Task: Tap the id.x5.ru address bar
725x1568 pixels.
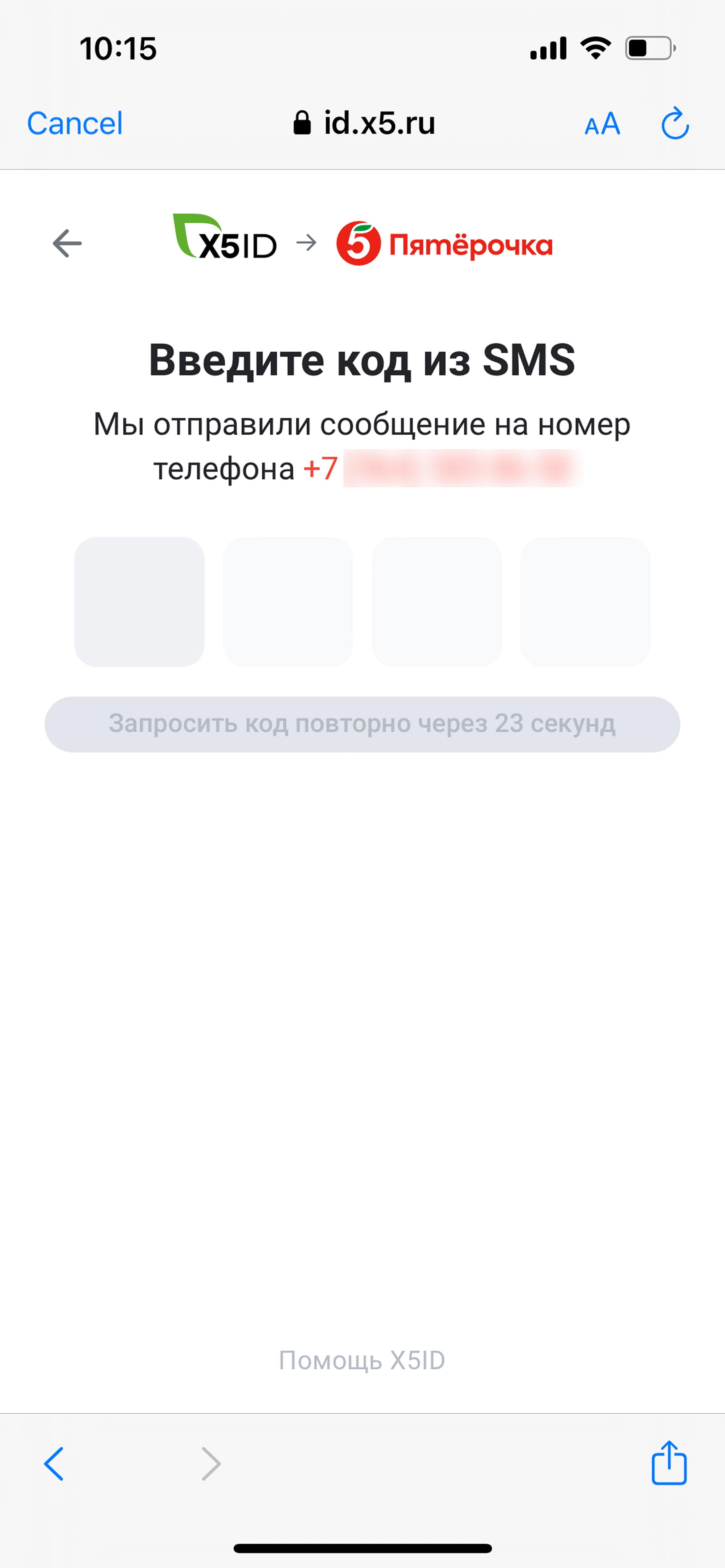Action: pyautogui.click(x=364, y=124)
